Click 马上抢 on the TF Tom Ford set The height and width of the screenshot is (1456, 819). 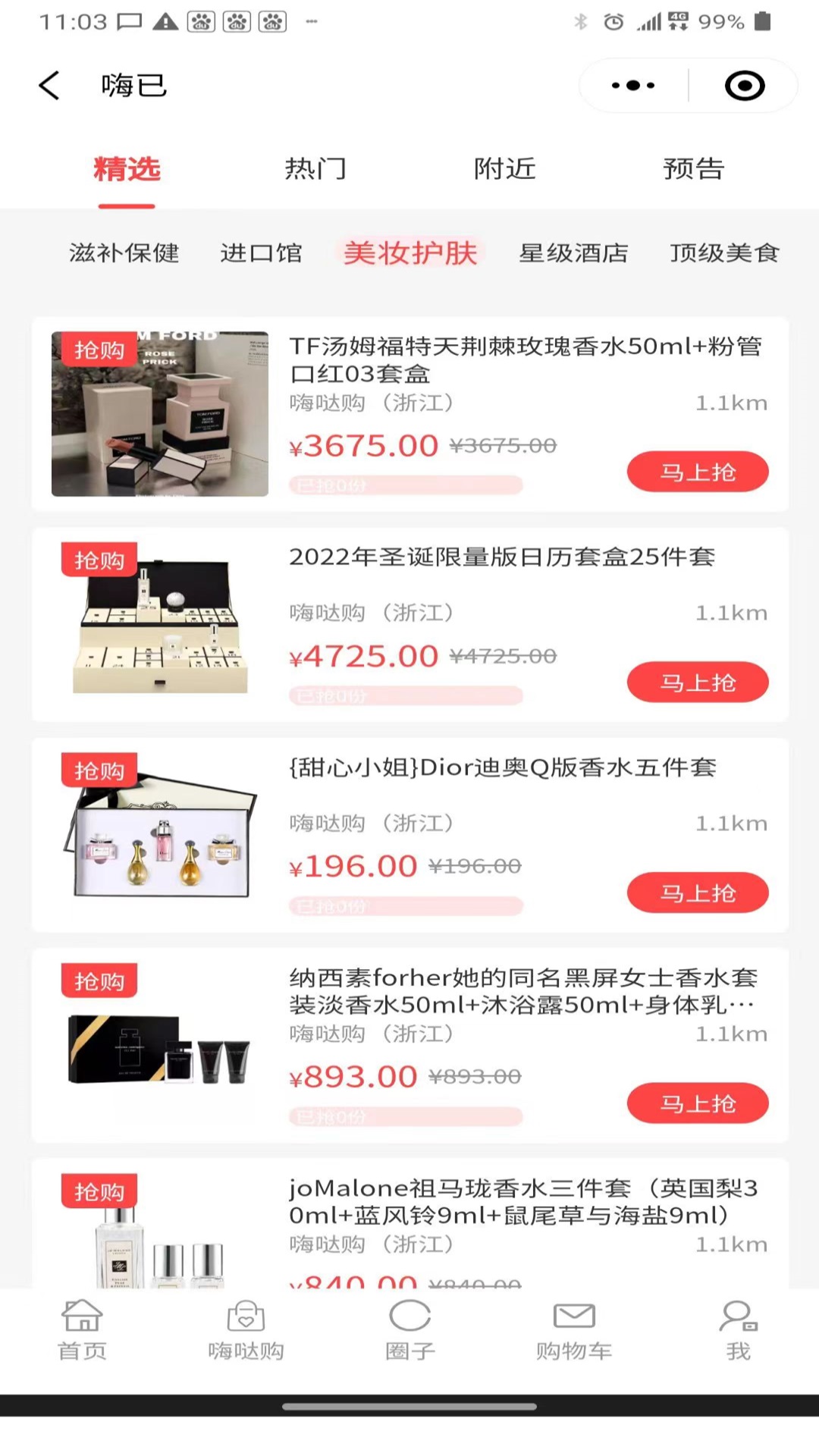coord(697,471)
